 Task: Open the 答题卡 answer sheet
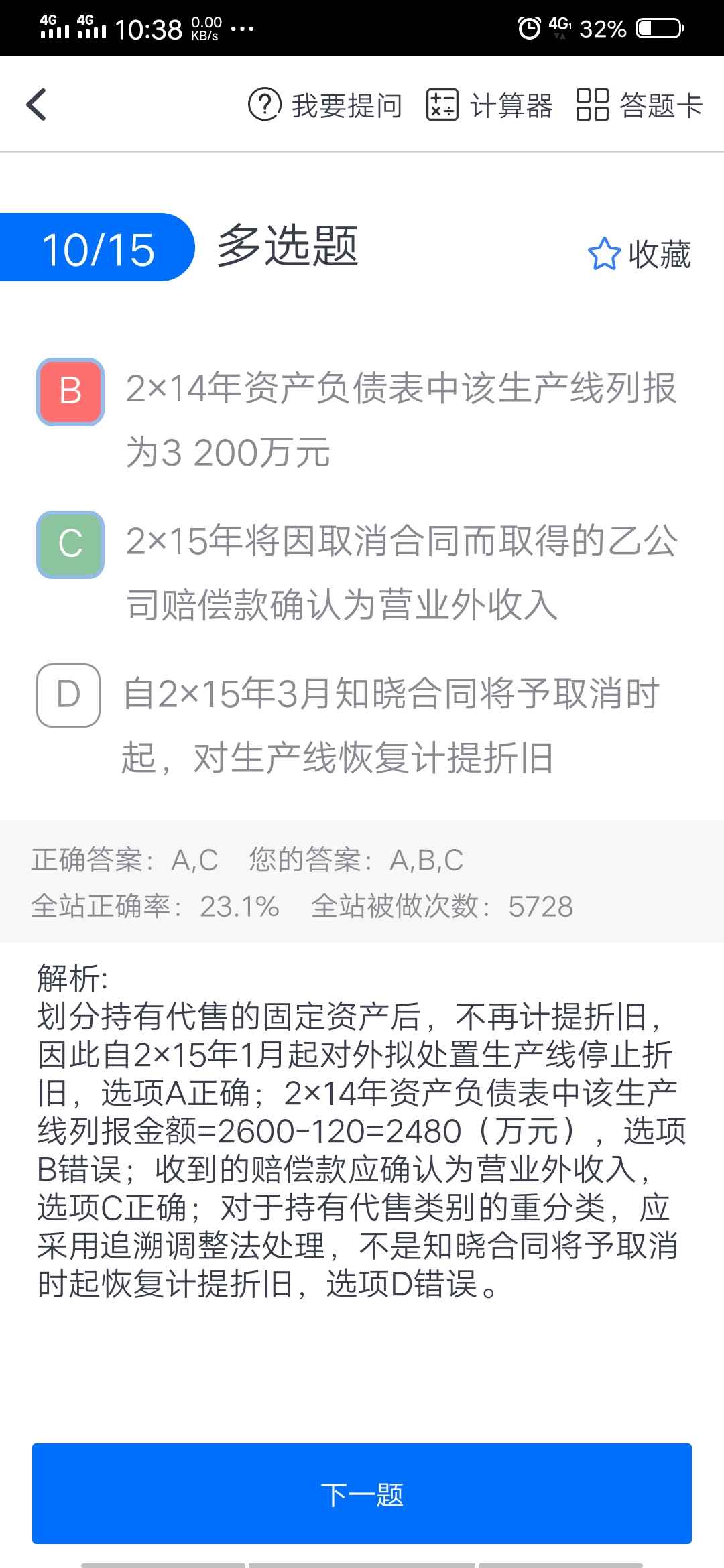tap(640, 105)
